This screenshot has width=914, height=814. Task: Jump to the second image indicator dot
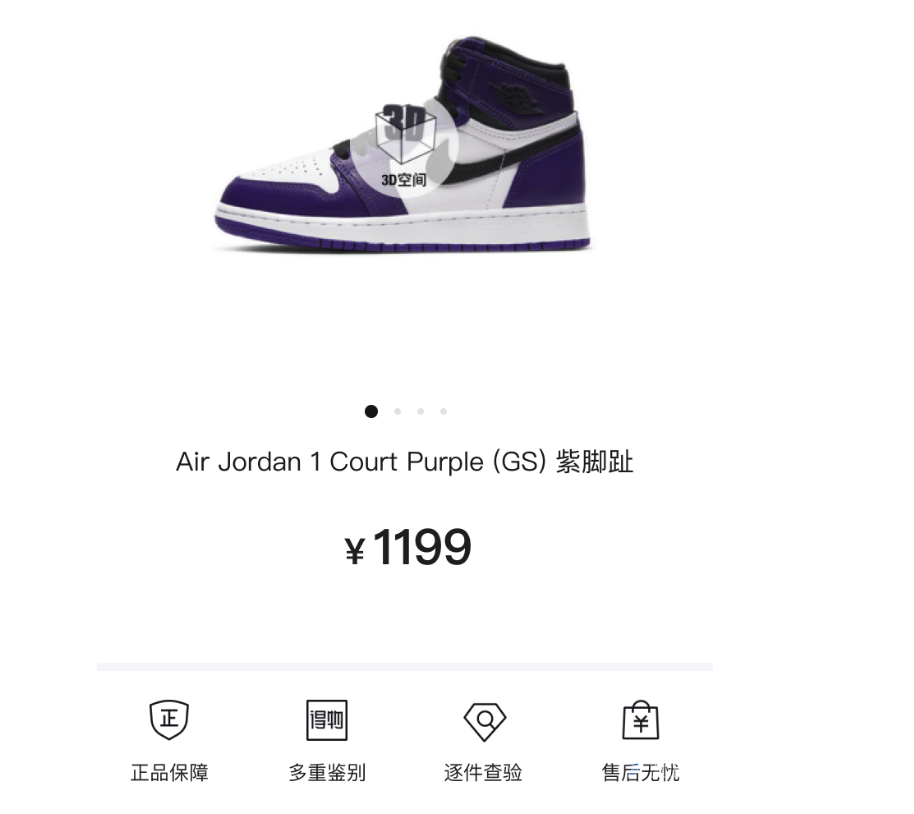(398, 412)
